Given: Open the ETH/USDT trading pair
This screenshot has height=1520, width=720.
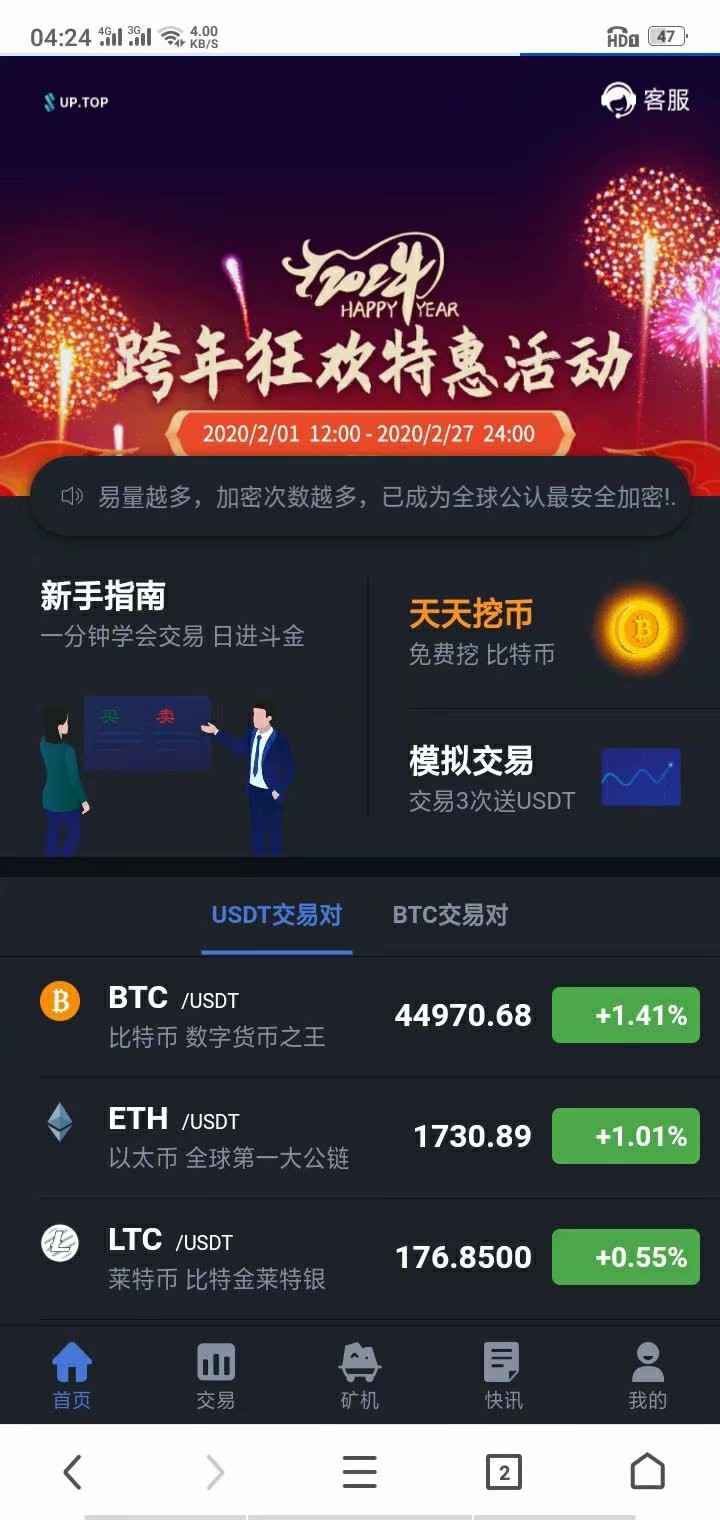Looking at the screenshot, I should 360,1137.
